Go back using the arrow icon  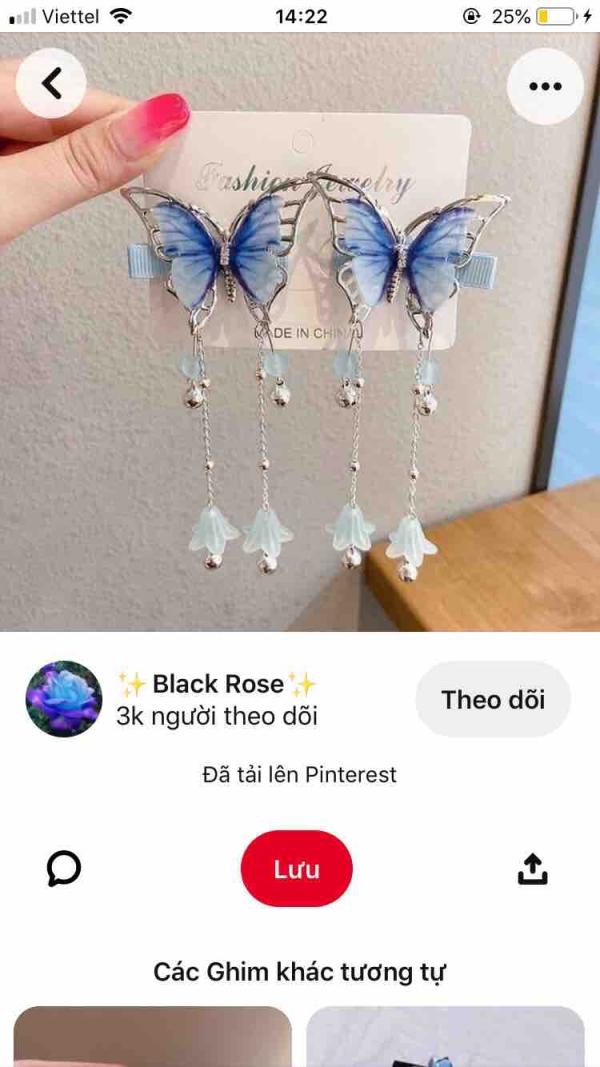[52, 85]
